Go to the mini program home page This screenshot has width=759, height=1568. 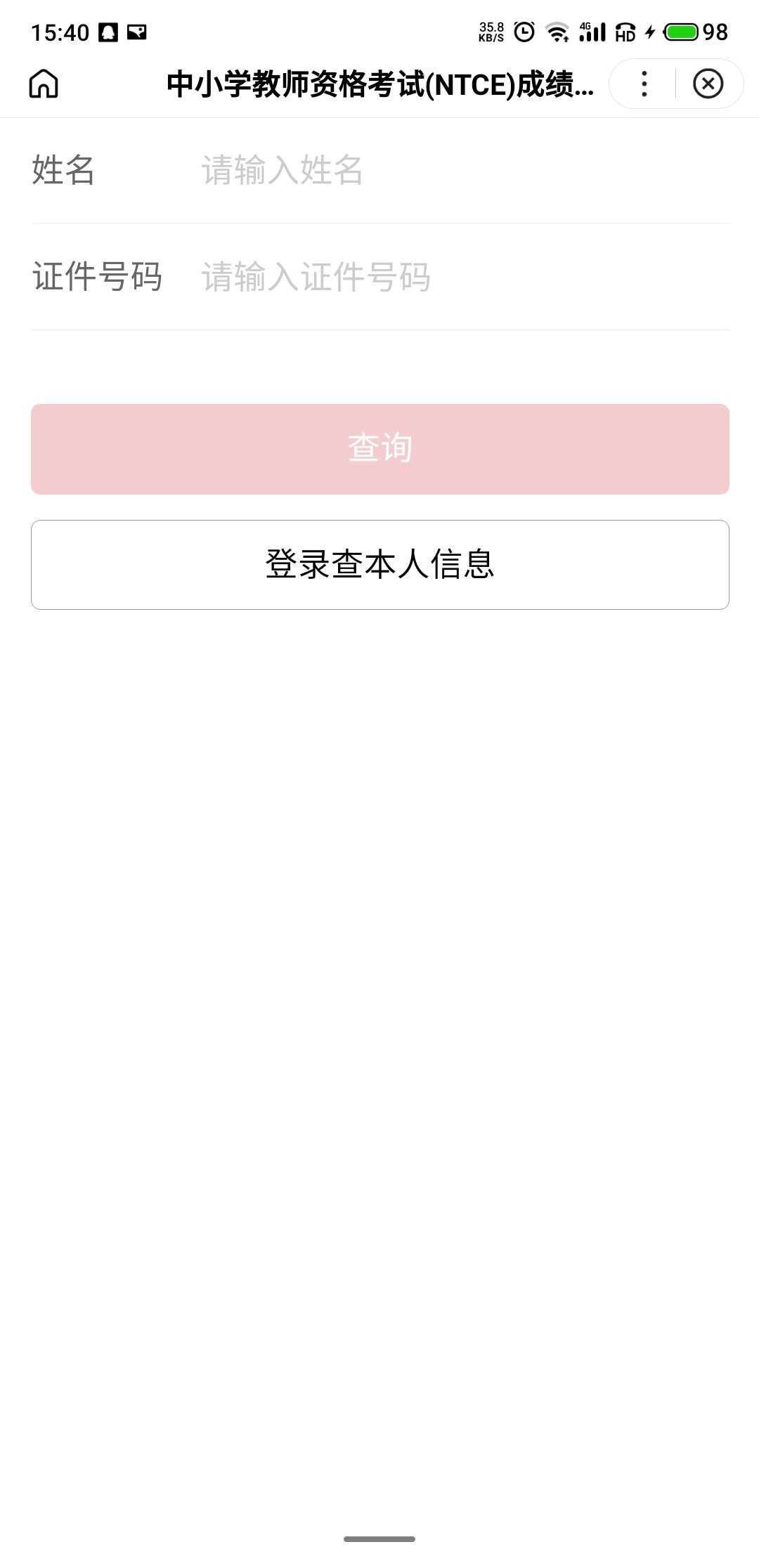tap(44, 84)
